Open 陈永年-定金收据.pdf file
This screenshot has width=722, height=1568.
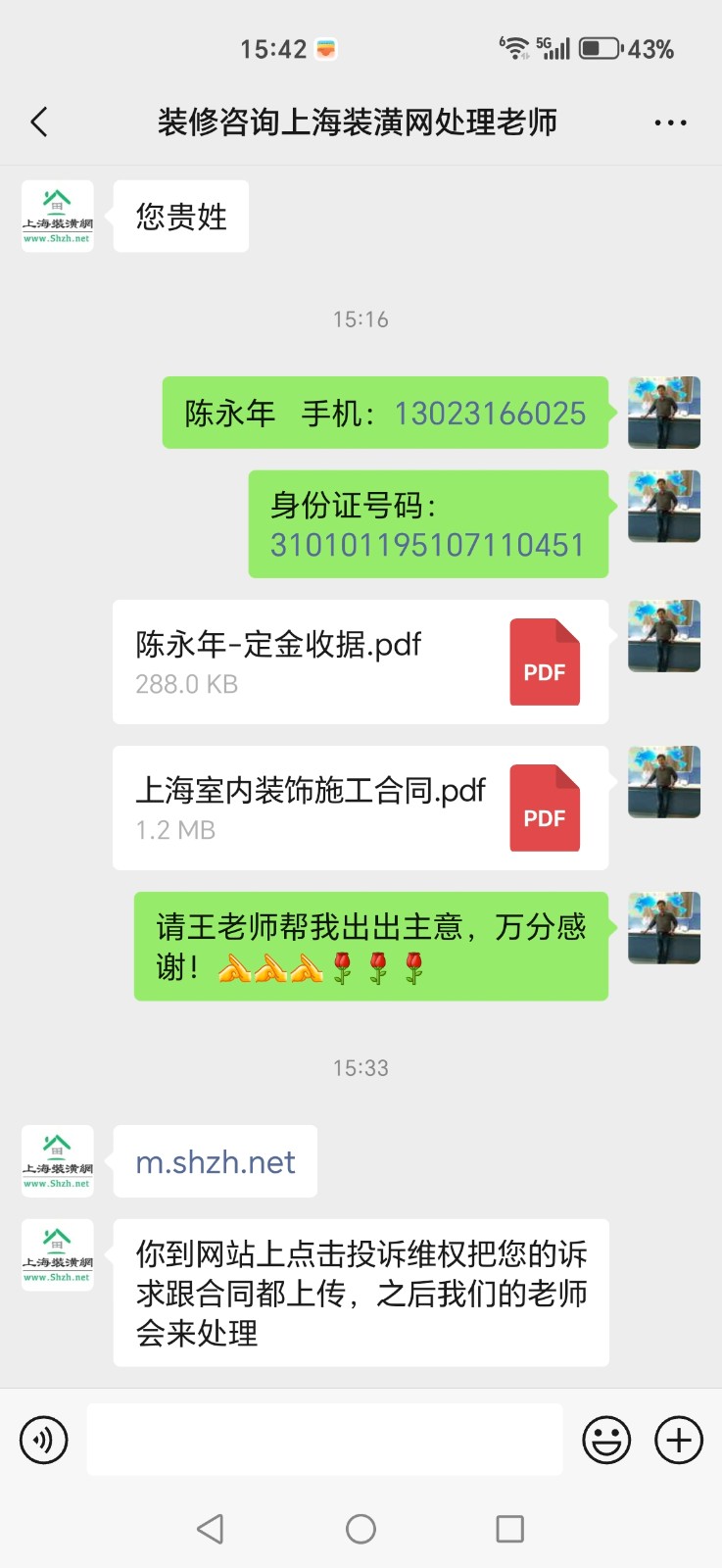click(361, 662)
